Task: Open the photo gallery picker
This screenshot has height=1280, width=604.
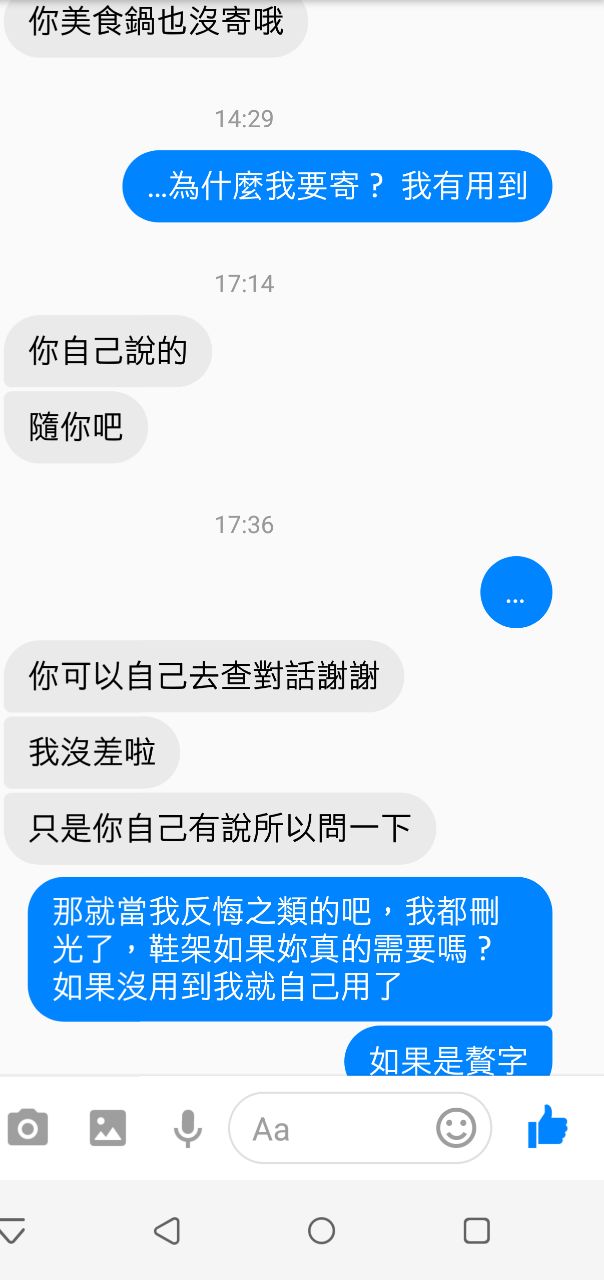Action: point(108,1128)
